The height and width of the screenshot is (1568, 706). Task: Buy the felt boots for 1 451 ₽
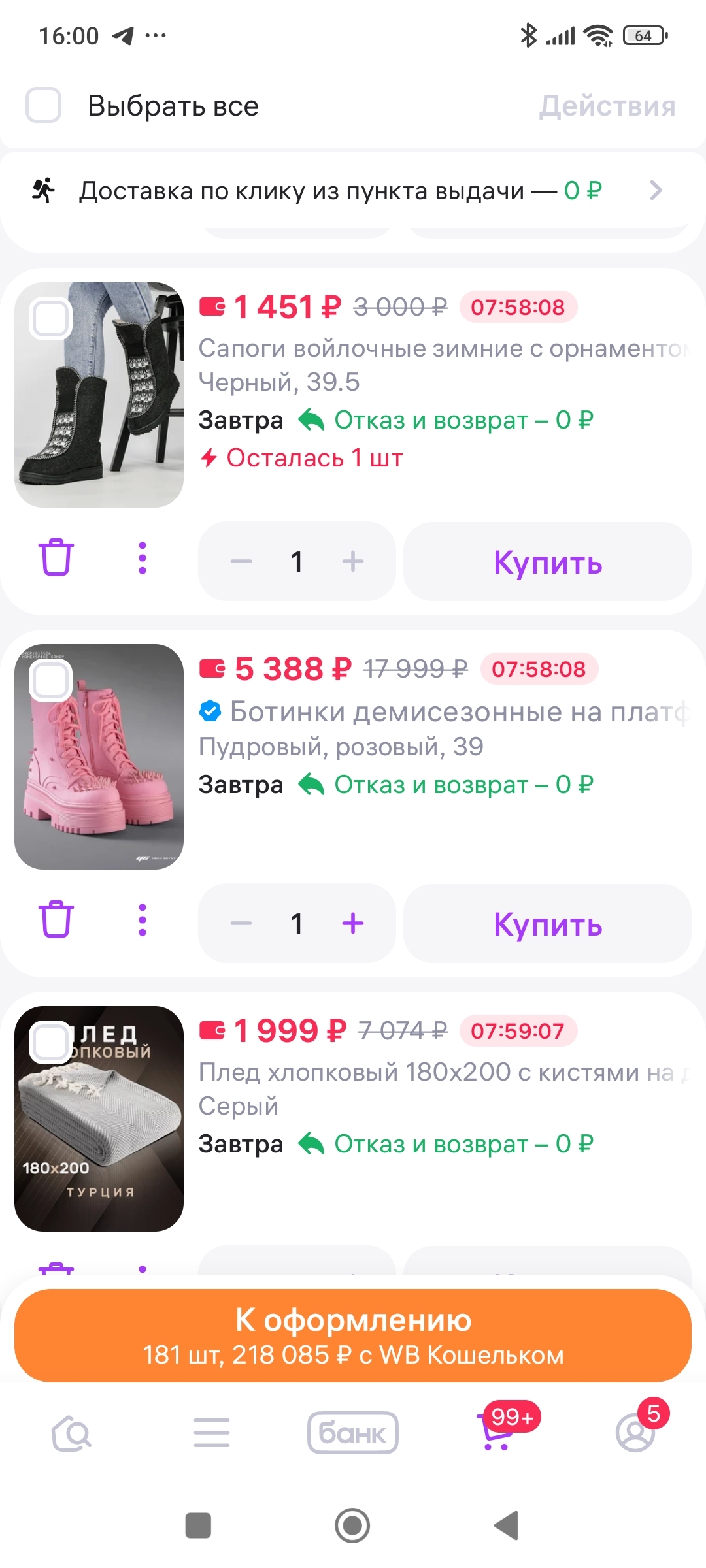[x=547, y=561]
